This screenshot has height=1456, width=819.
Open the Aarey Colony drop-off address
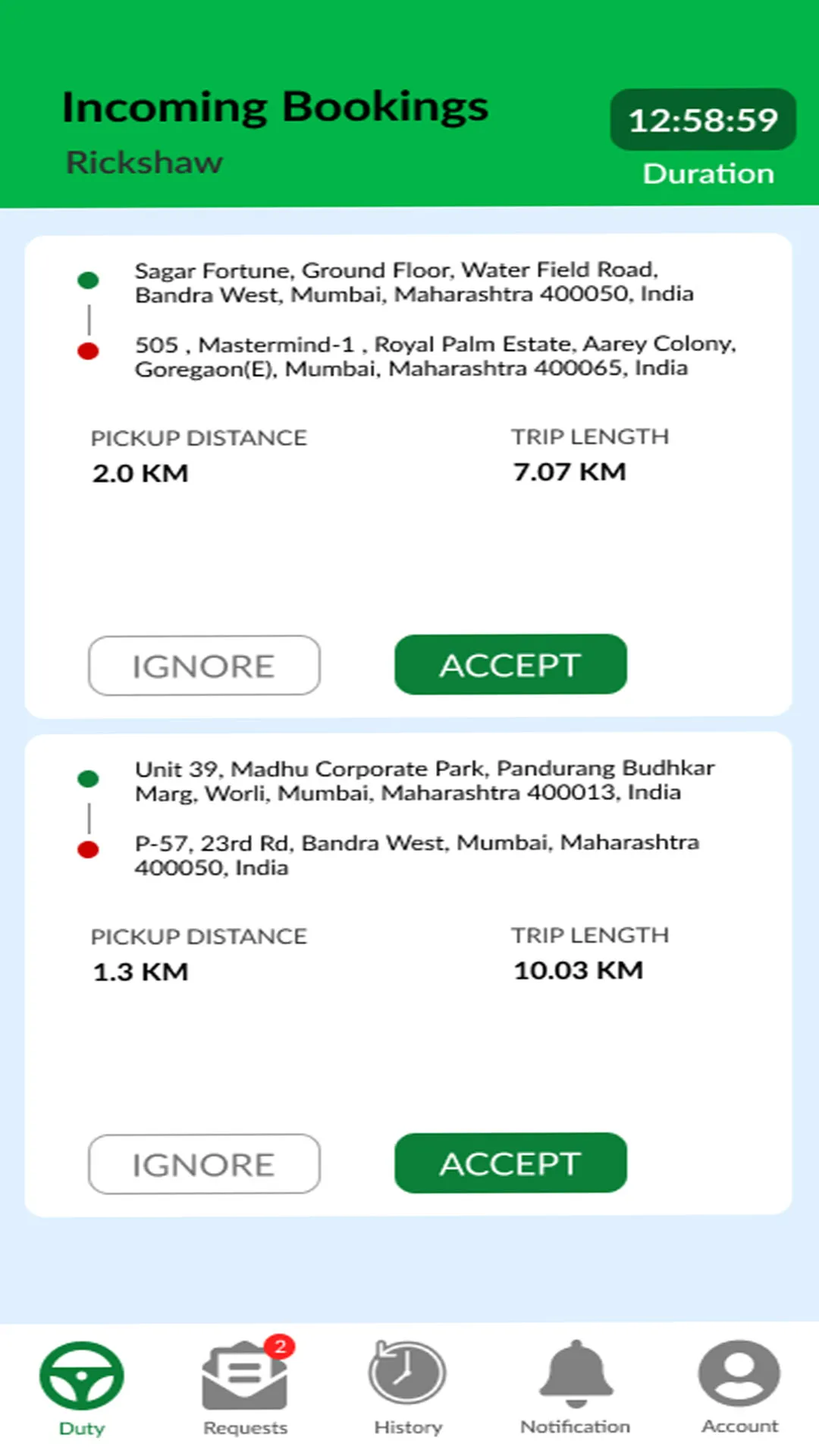(x=435, y=356)
